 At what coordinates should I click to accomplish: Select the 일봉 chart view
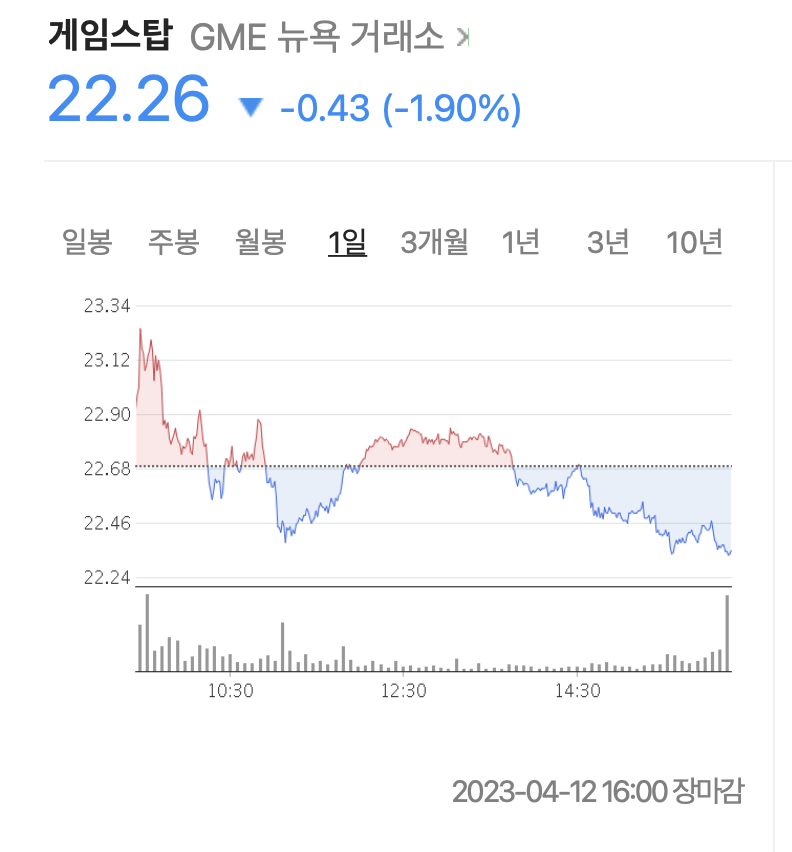(x=88, y=241)
